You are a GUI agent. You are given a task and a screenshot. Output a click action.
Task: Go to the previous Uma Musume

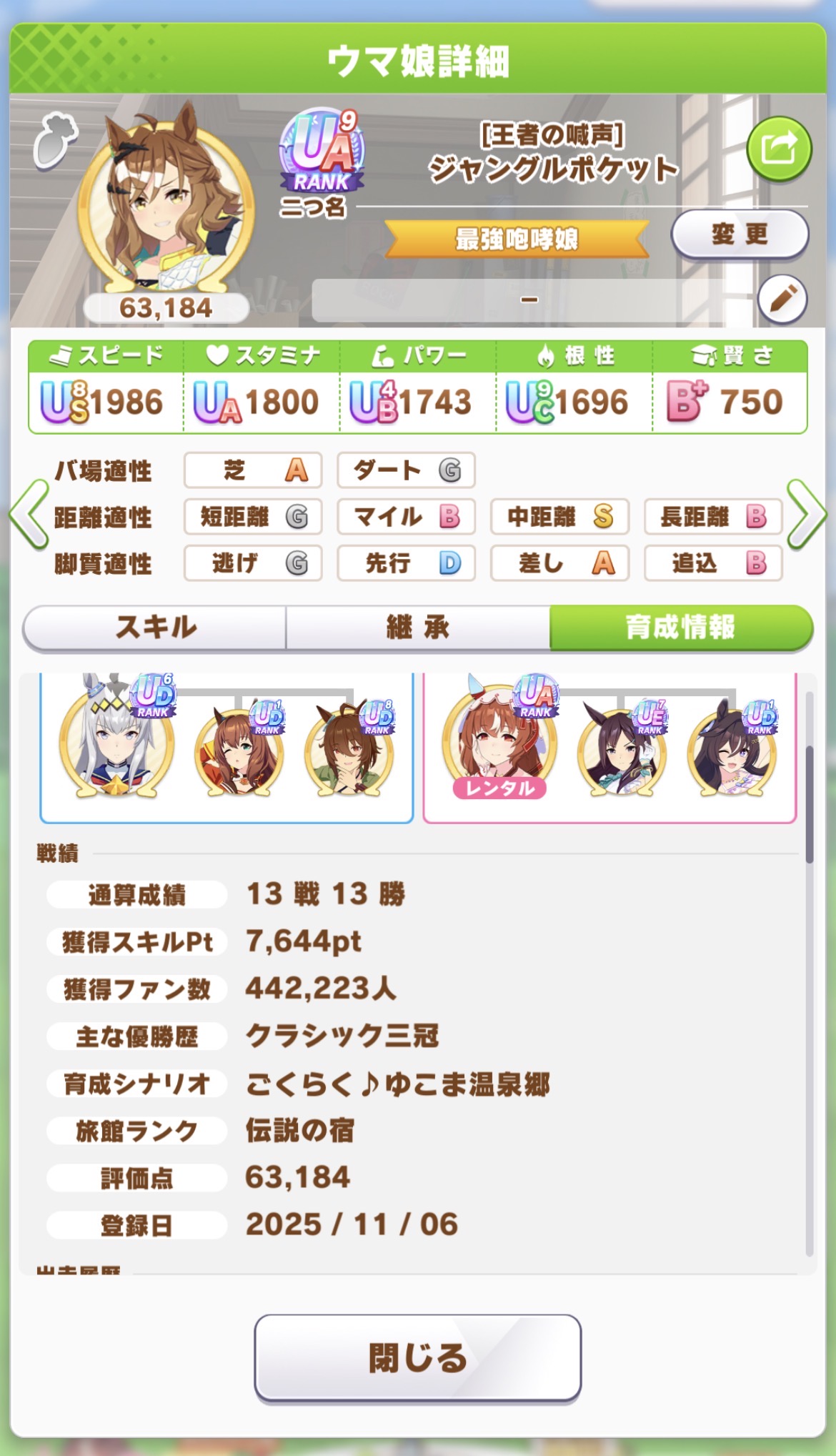[29, 515]
